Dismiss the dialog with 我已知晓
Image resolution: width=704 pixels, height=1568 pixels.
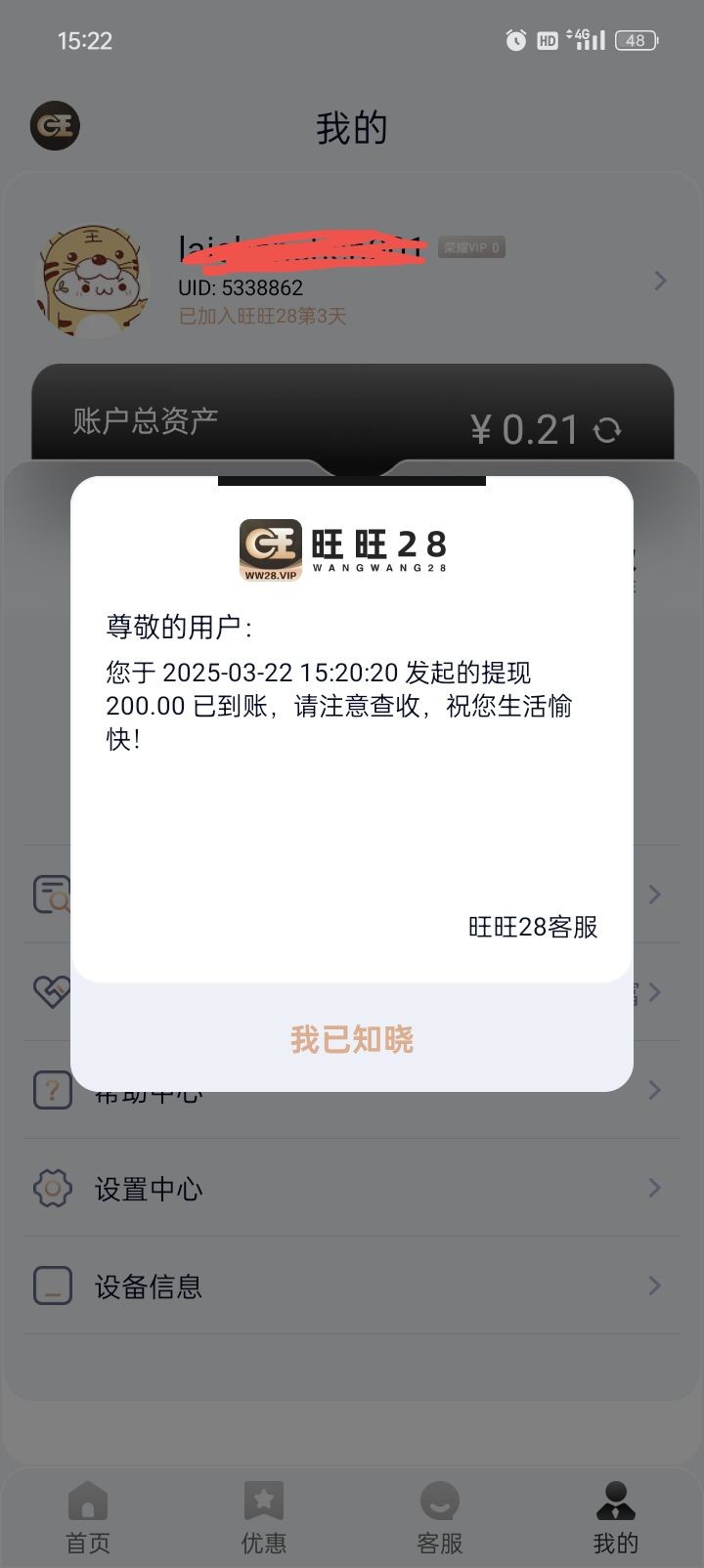(352, 1039)
